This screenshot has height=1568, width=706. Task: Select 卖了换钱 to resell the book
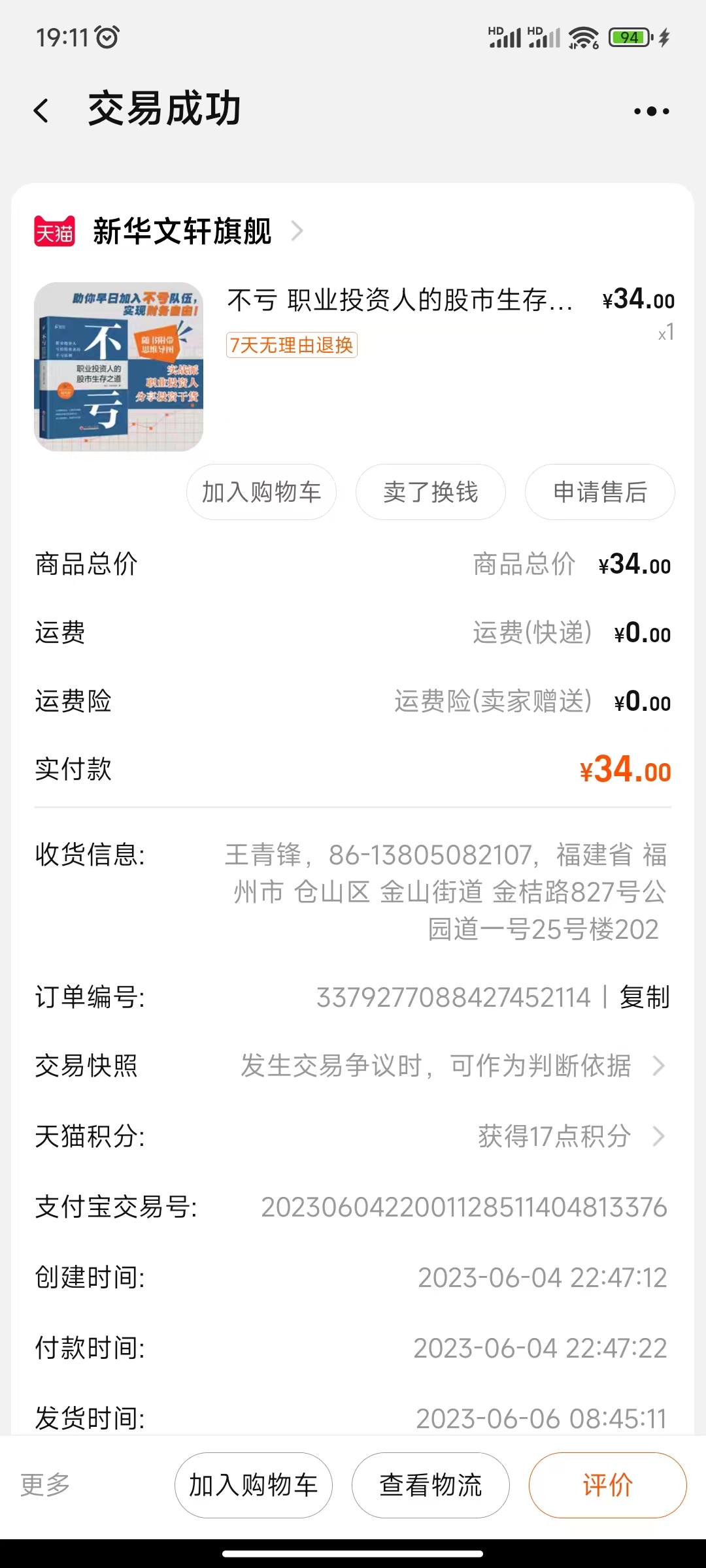click(x=431, y=492)
